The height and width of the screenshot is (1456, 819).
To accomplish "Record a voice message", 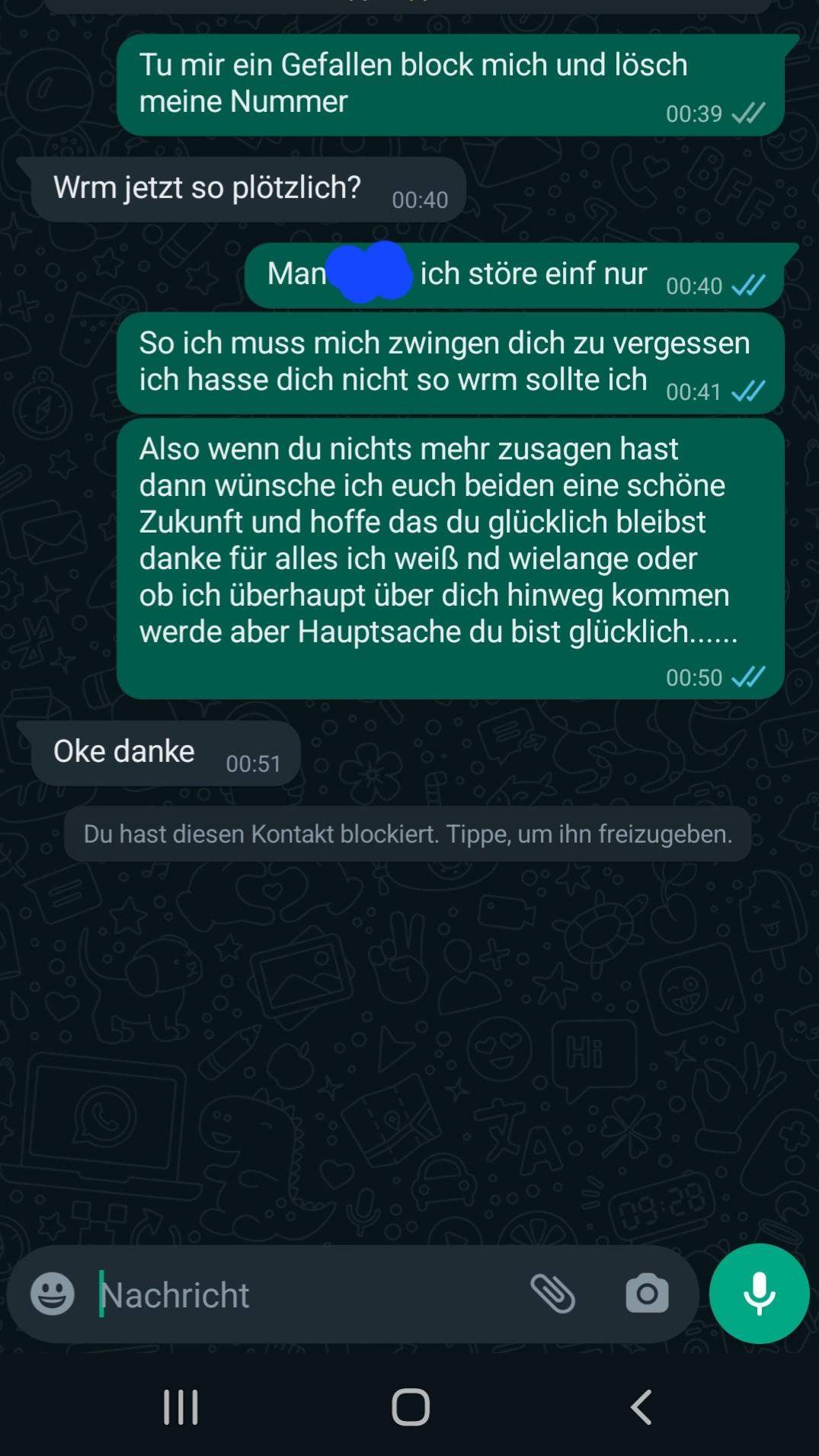I will click(759, 1293).
